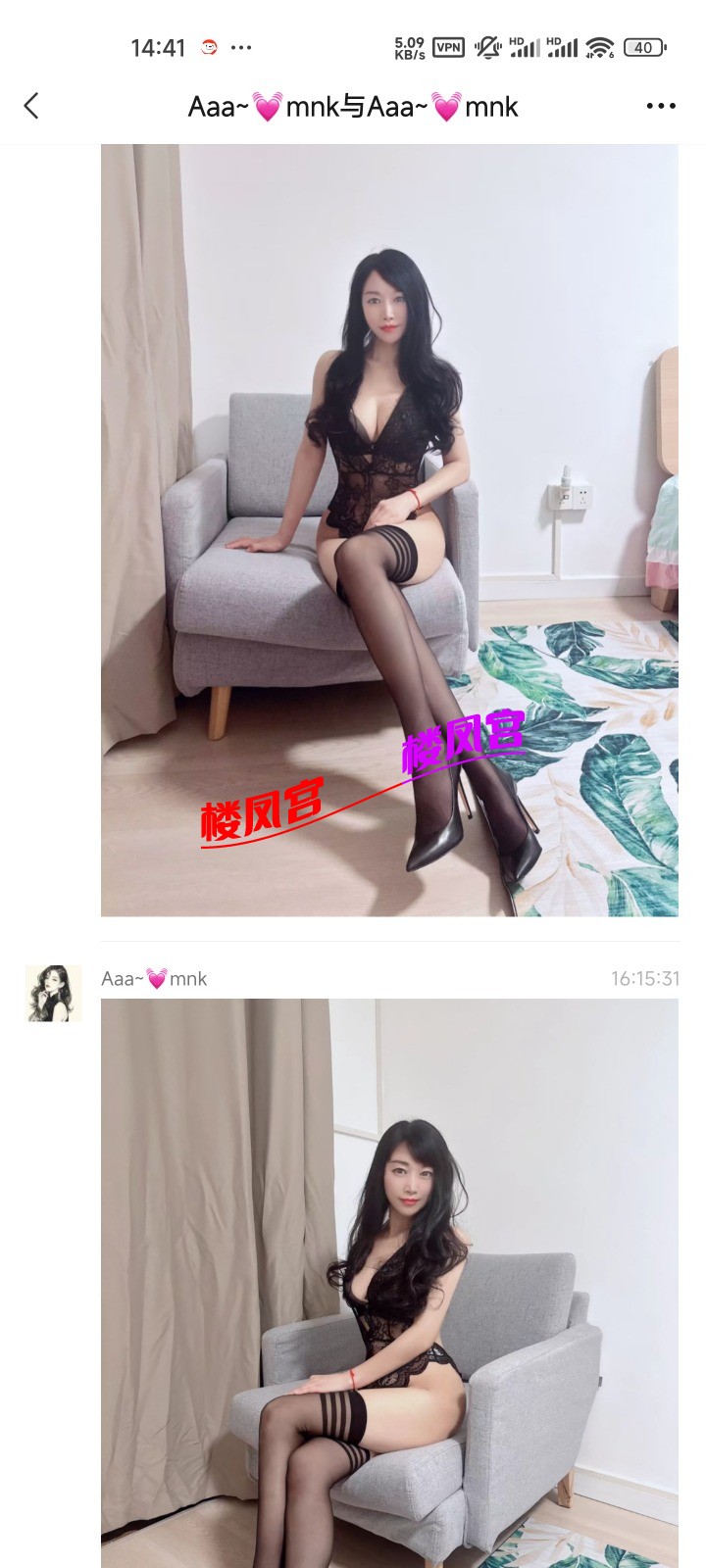Open the sender's profile avatar

tap(53, 993)
